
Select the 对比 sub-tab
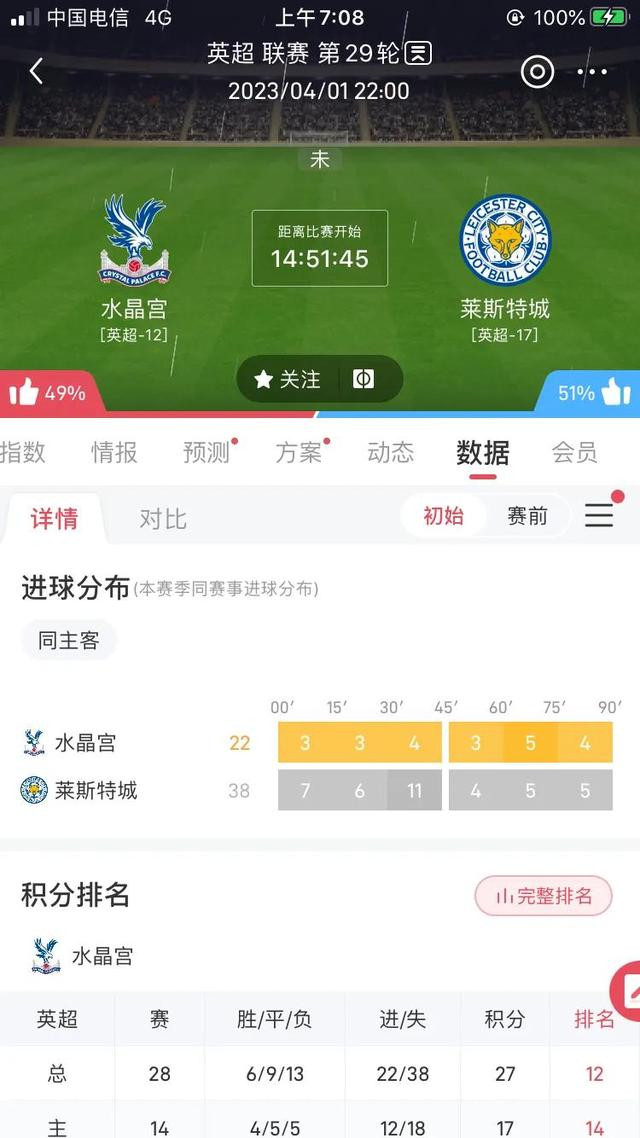[x=163, y=518]
